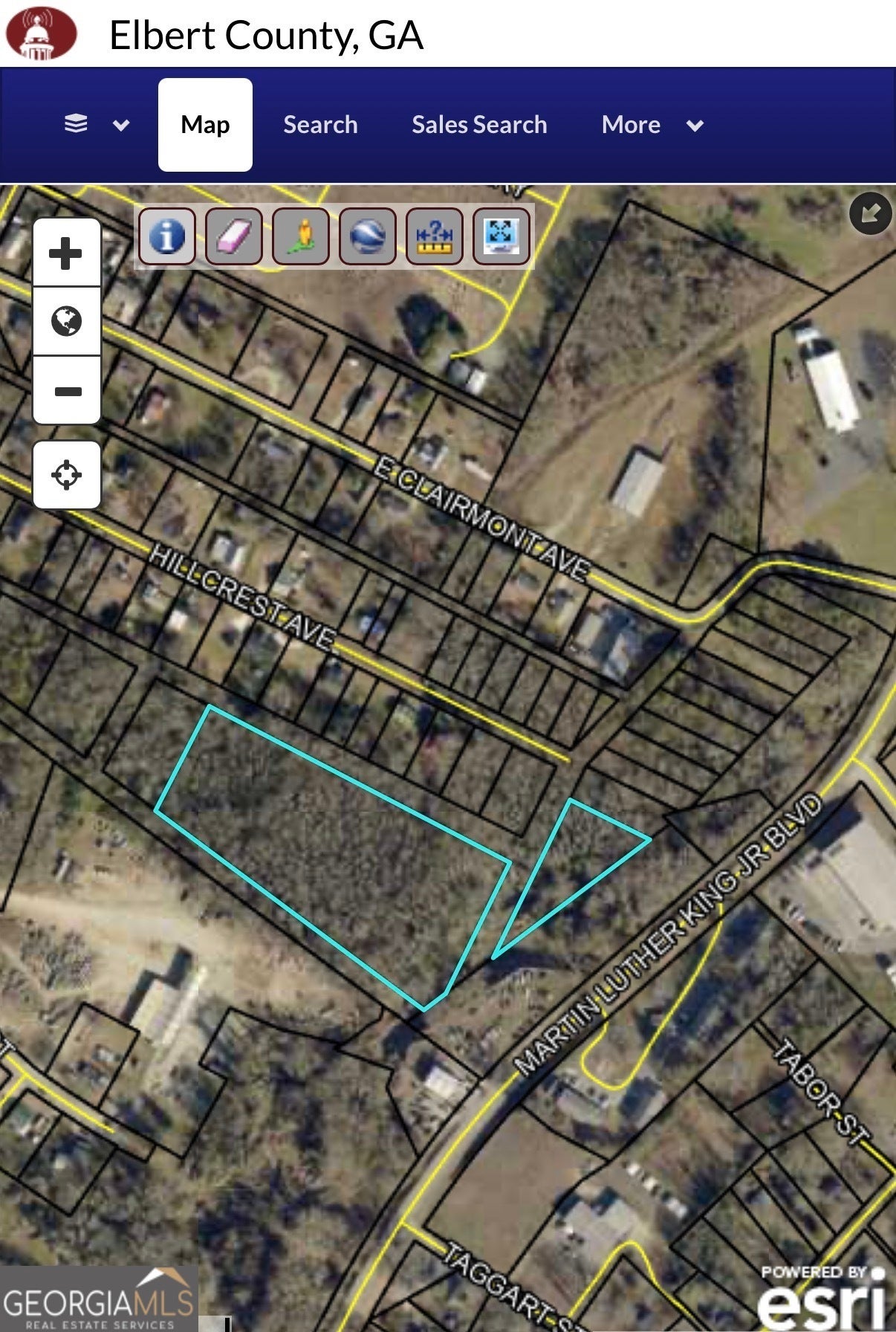The height and width of the screenshot is (1332, 896).
Task: Activate the identify info tool
Action: 167,236
